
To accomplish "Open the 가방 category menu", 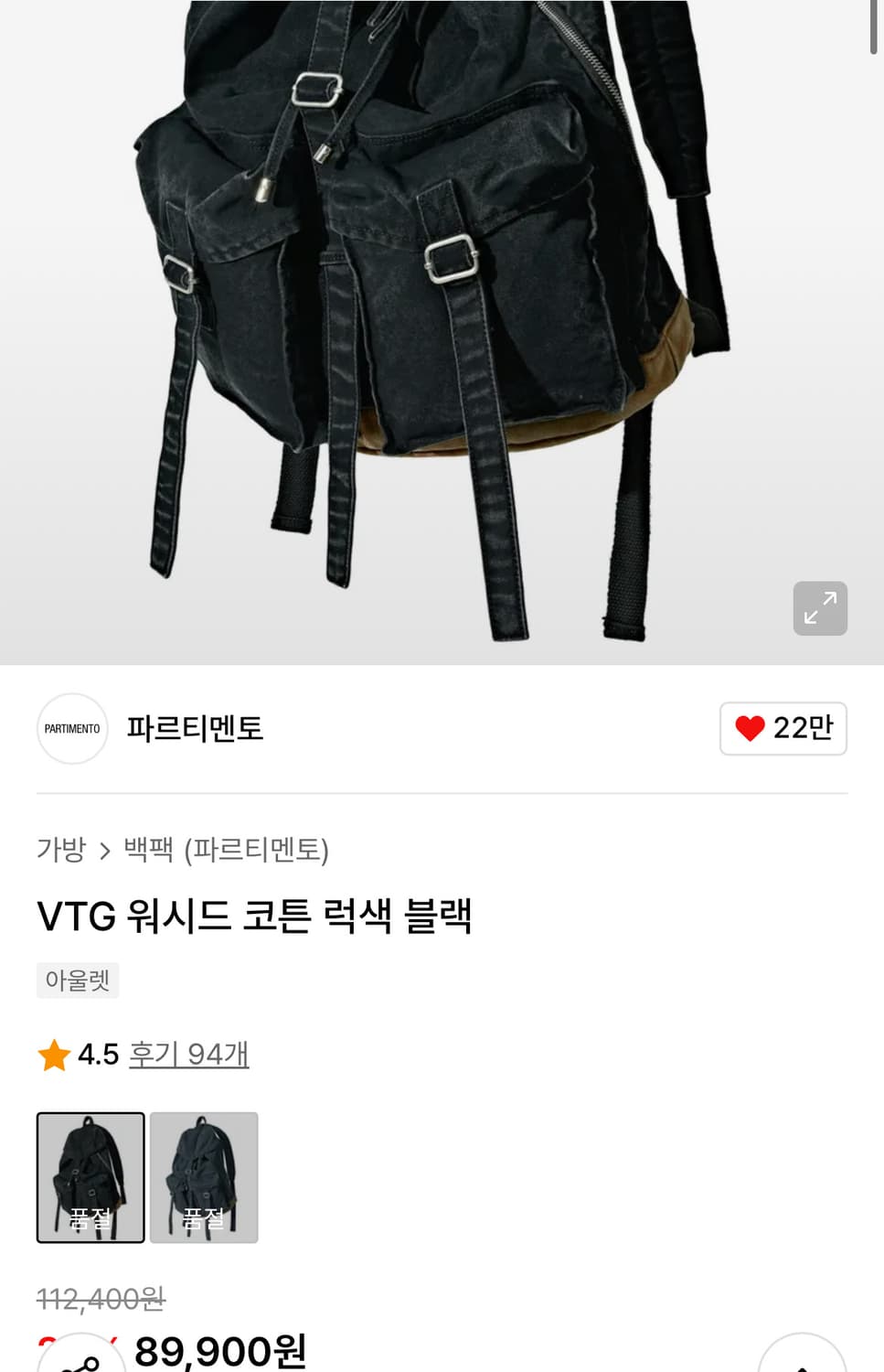I will pyautogui.click(x=59, y=851).
